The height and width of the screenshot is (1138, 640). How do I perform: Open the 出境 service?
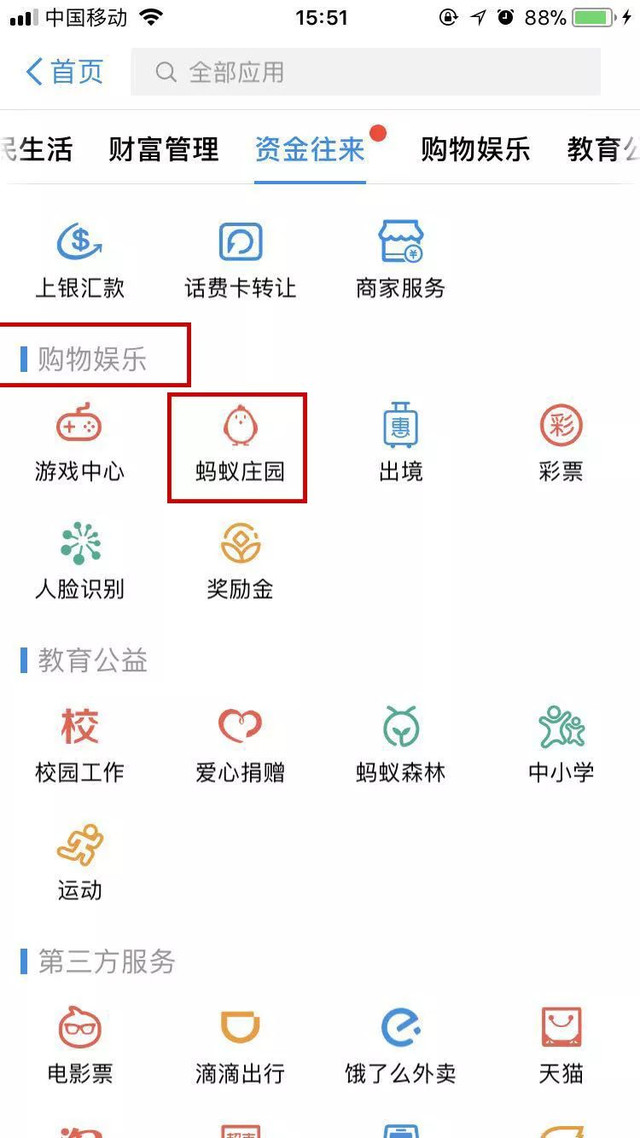pos(400,443)
